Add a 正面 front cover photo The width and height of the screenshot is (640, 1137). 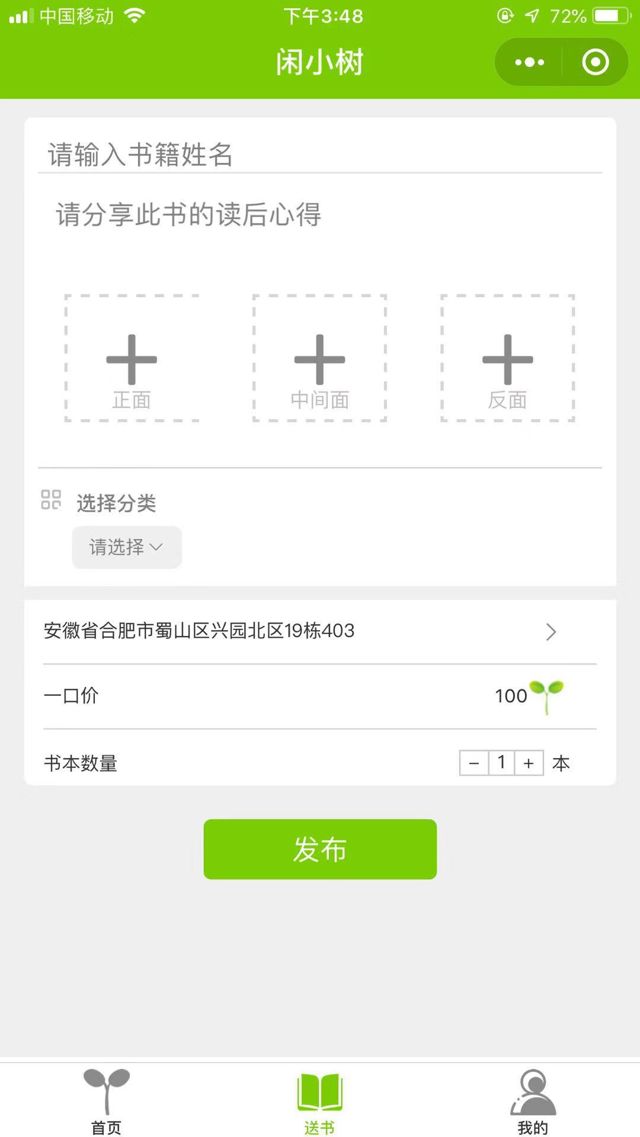tap(132, 358)
